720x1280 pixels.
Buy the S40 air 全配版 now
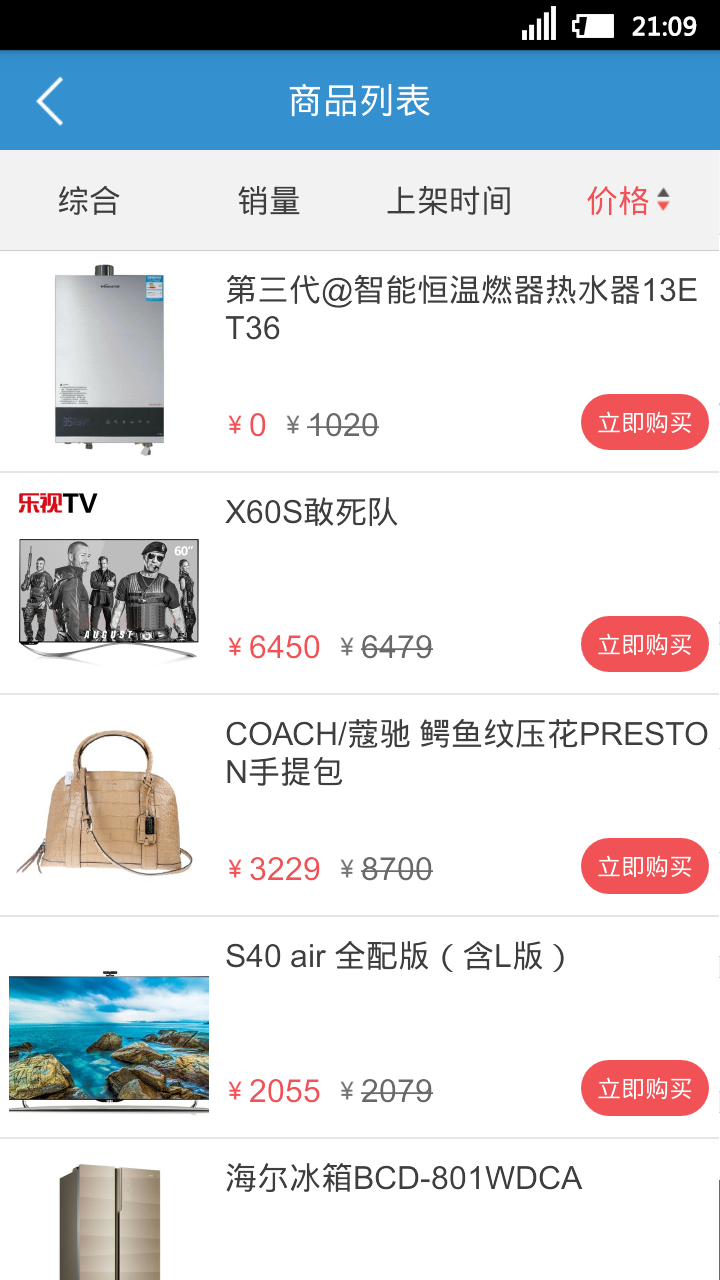pos(644,1089)
